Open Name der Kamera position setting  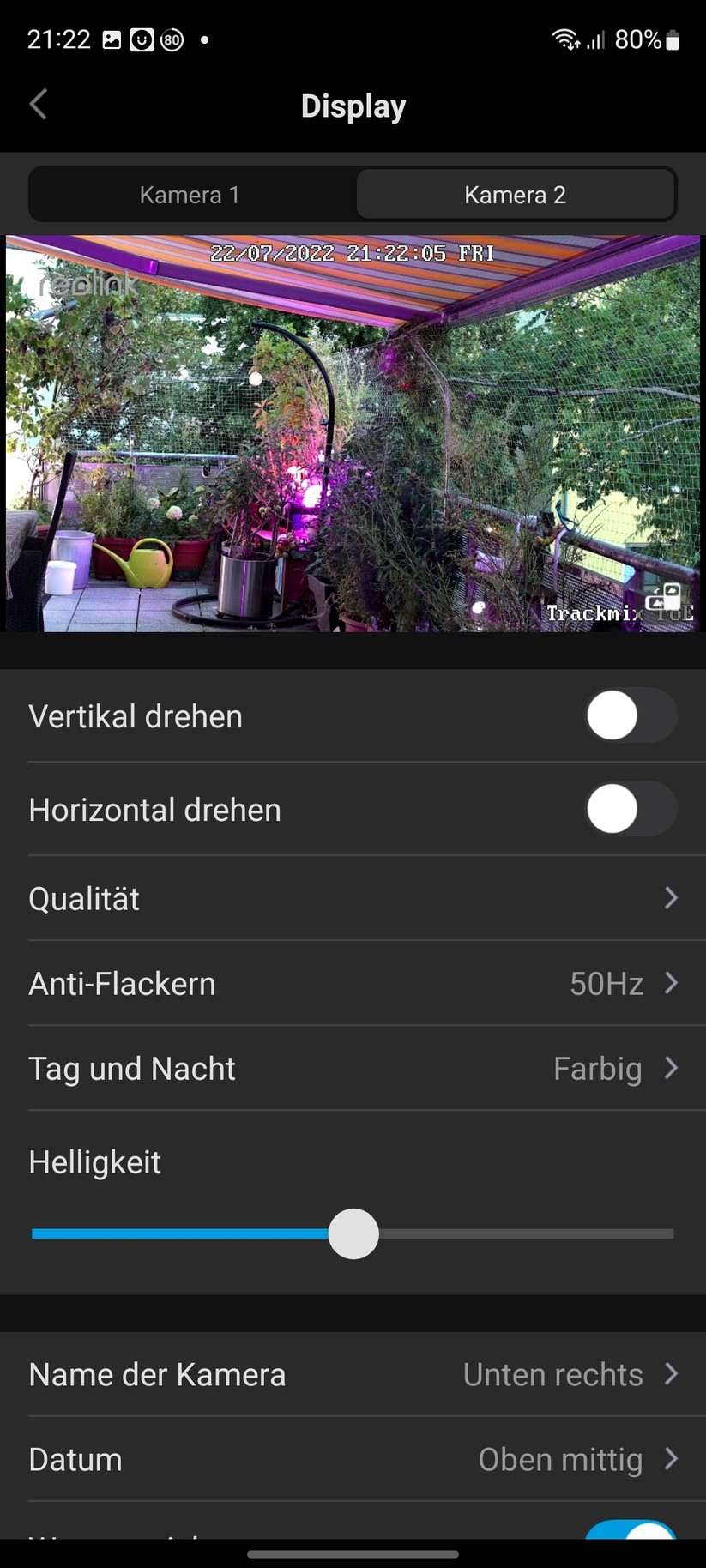(353, 1374)
